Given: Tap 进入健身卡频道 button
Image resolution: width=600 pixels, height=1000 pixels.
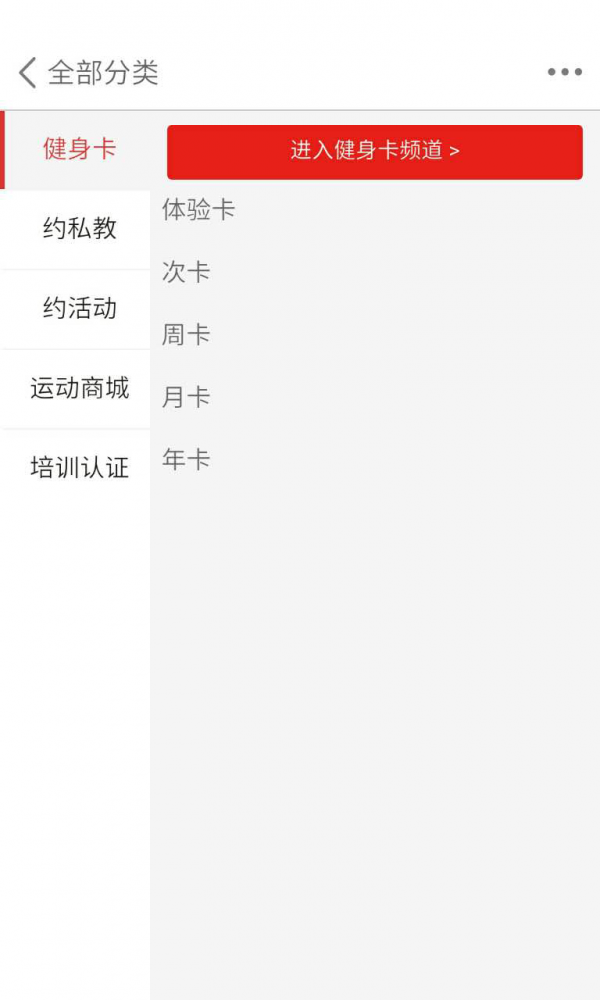Looking at the screenshot, I should tap(374, 152).
